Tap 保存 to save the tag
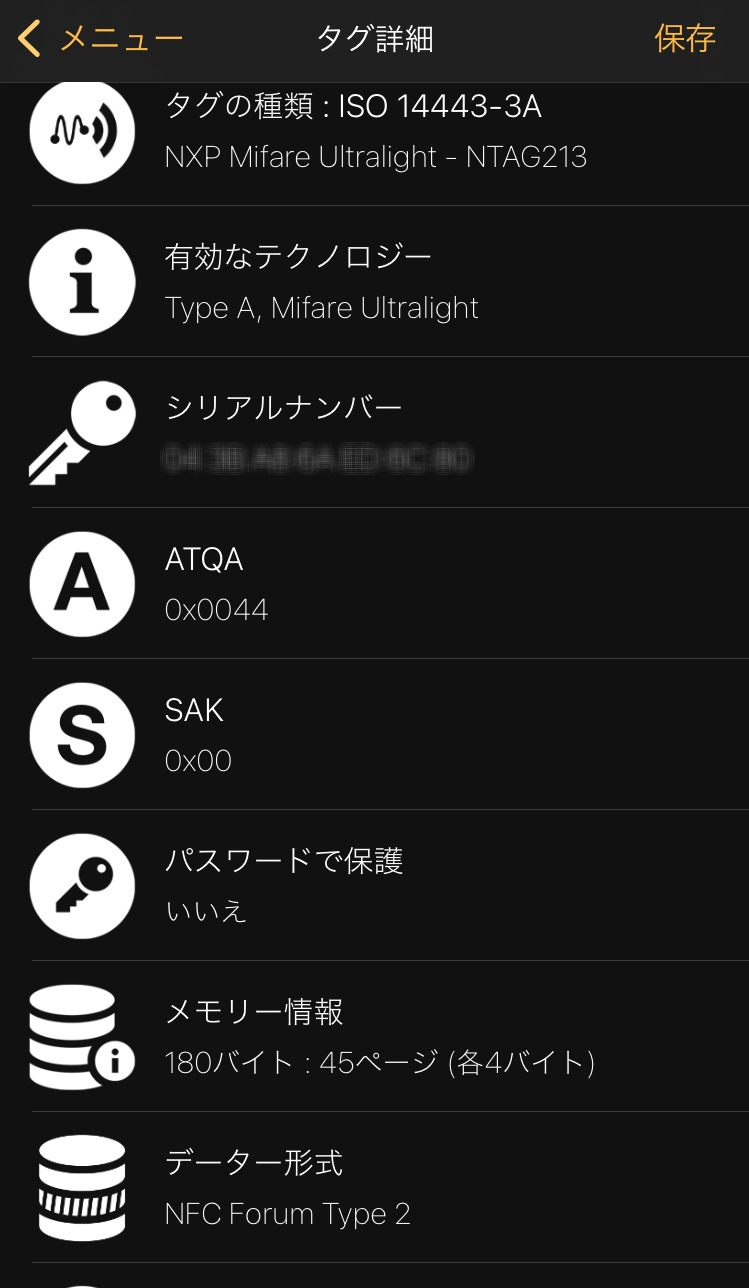Screen dimensions: 749x1288 685,39
